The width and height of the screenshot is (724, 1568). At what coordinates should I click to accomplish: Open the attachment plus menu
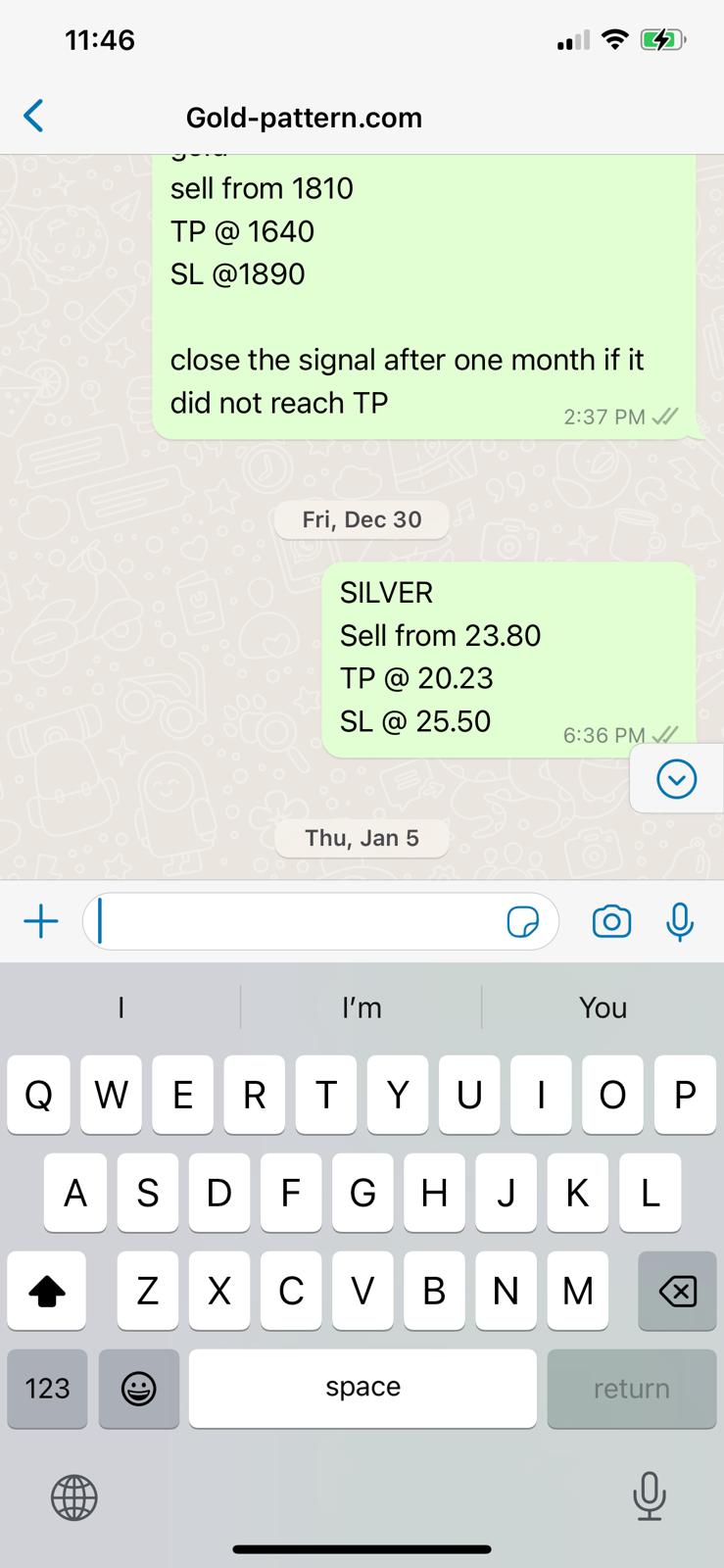pyautogui.click(x=41, y=921)
